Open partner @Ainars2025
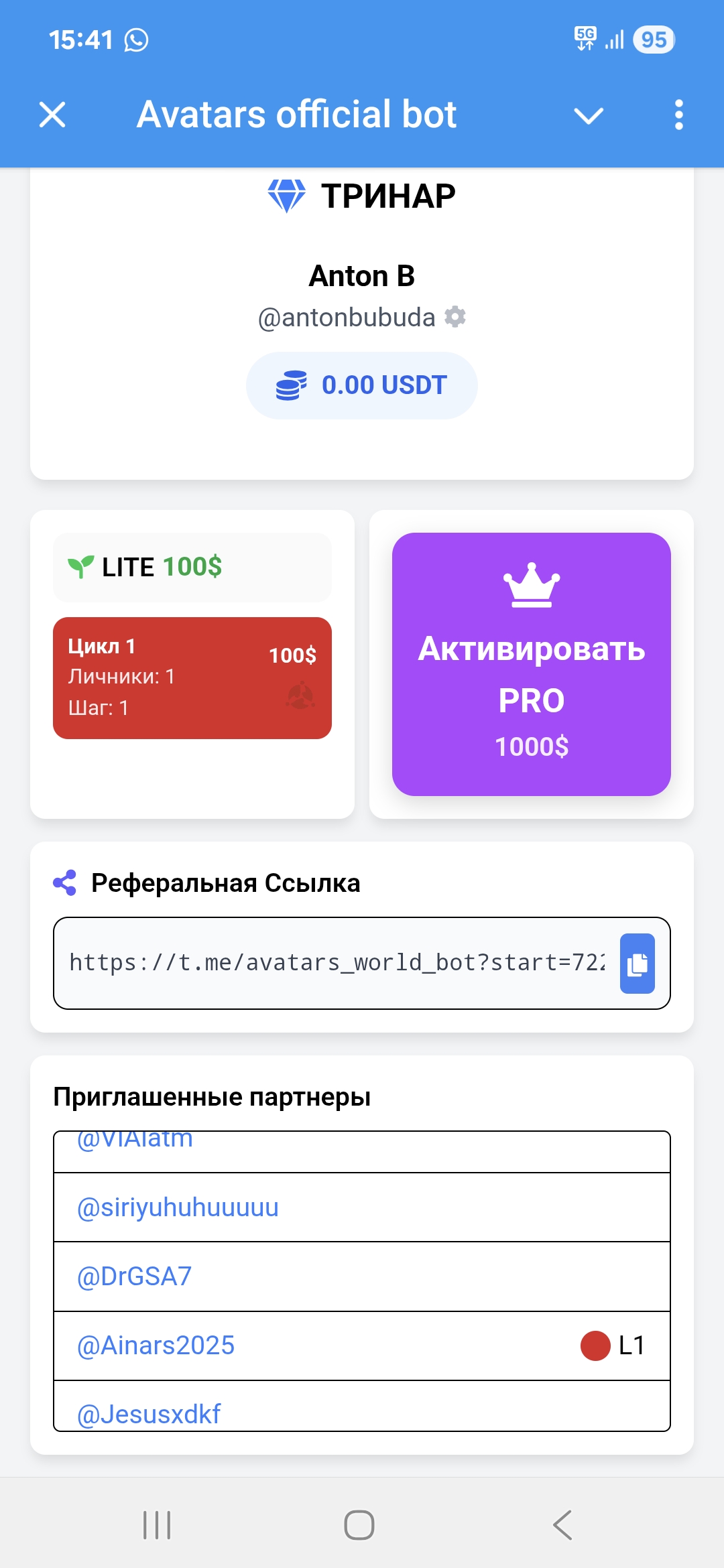Screen dimensions: 724x1568 [156, 1346]
